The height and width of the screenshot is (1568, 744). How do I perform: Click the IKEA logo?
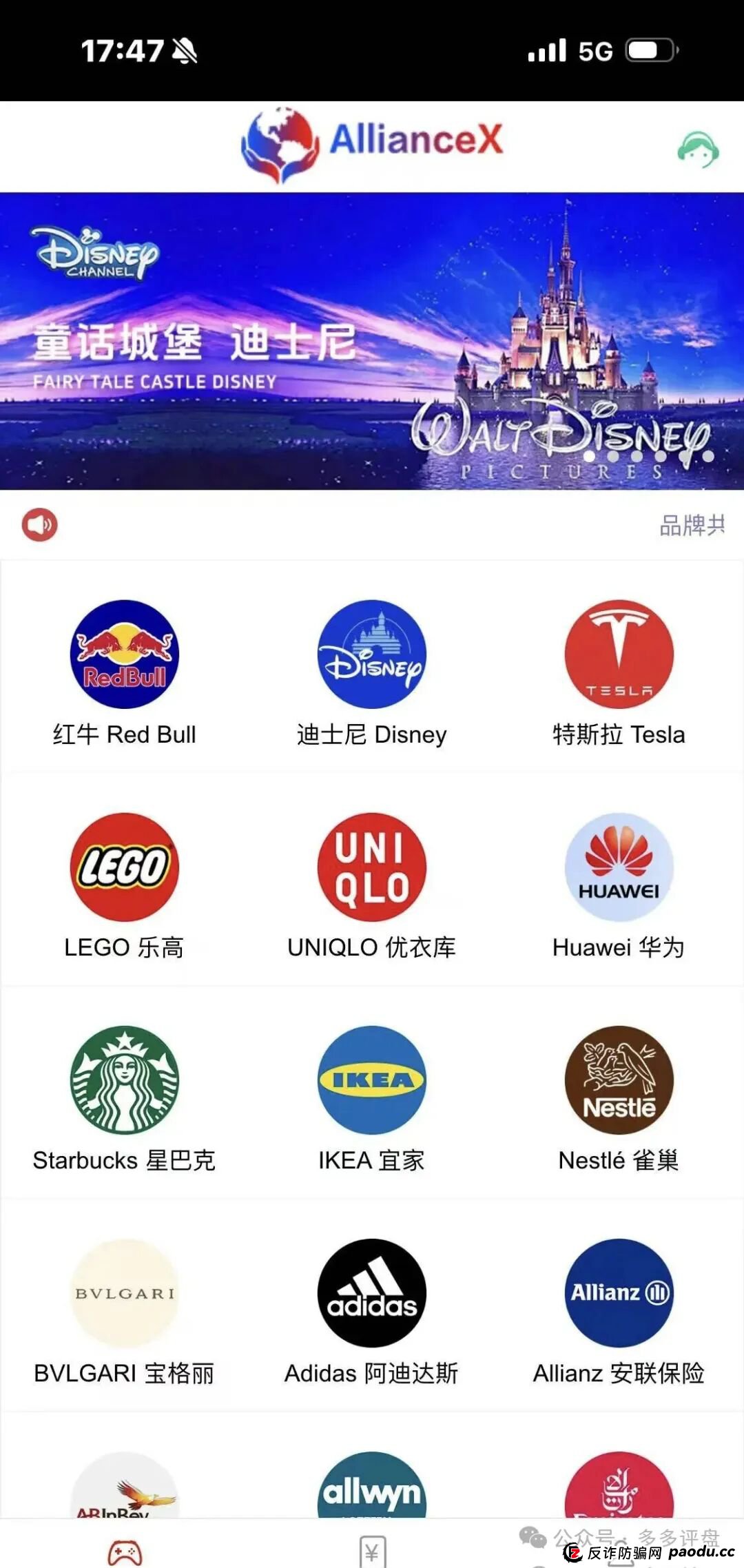click(x=371, y=1080)
